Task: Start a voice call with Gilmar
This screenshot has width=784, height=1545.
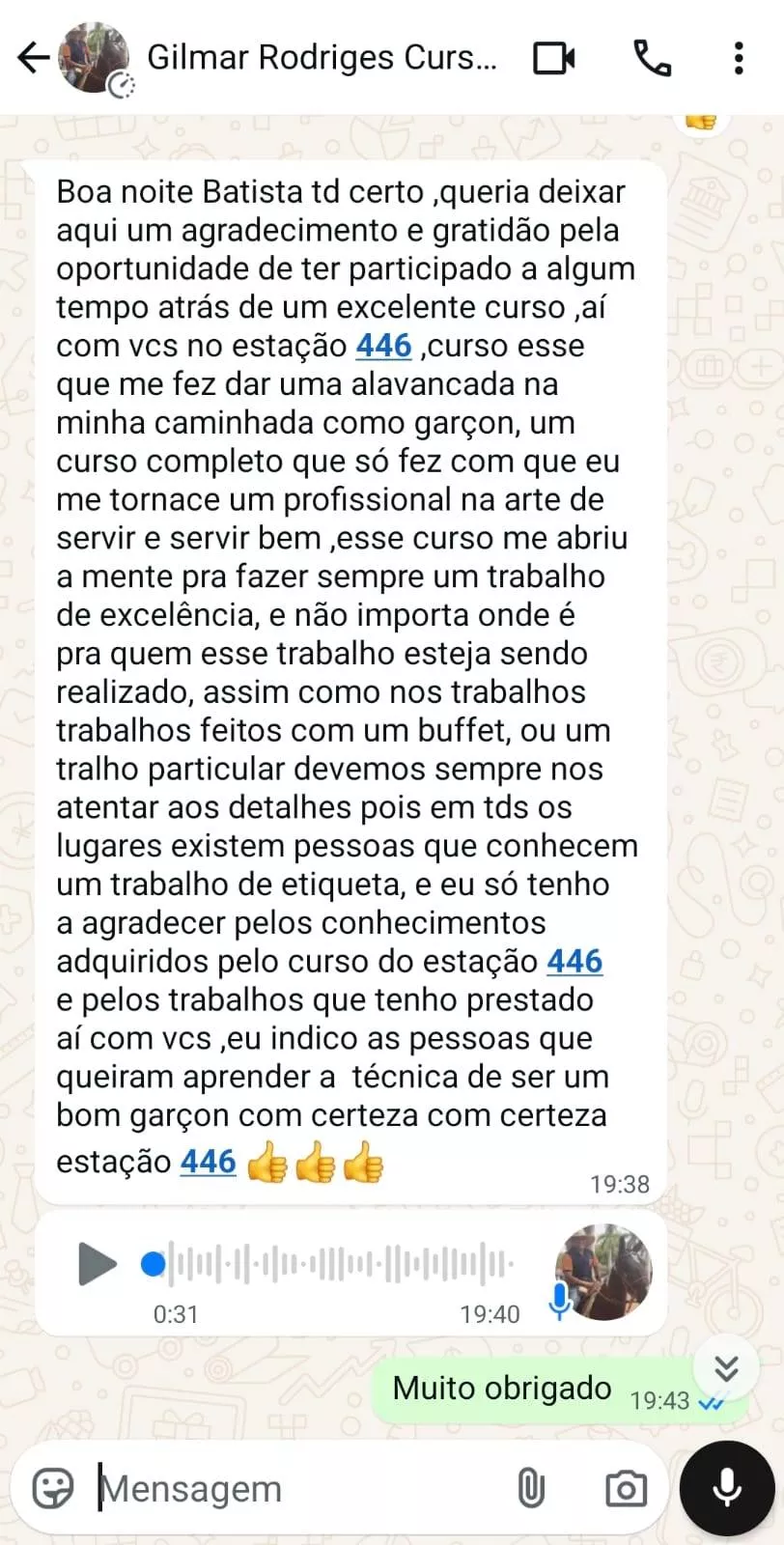Action: click(652, 58)
